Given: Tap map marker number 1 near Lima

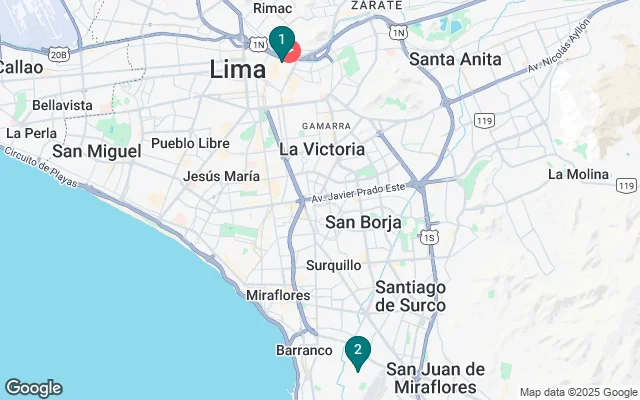Looking at the screenshot, I should pos(282,40).
